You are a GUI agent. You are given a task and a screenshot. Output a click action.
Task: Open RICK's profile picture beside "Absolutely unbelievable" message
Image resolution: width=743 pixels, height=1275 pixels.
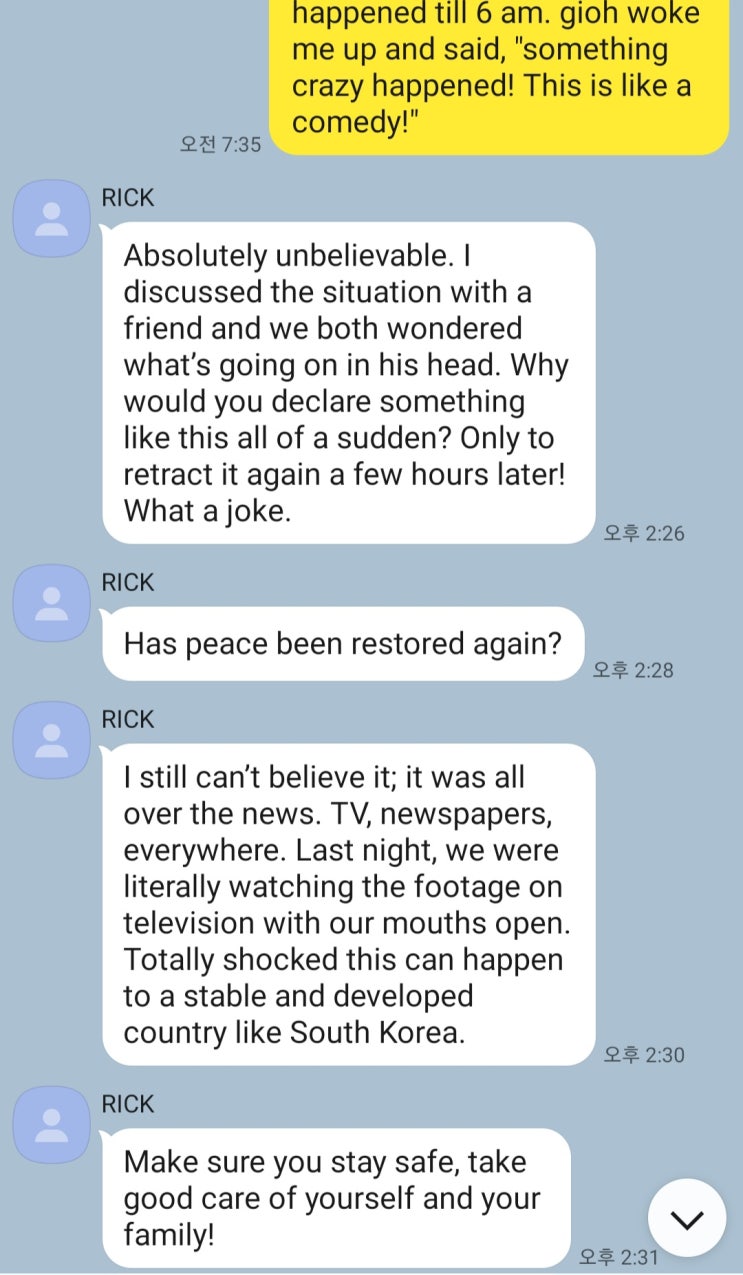51,219
